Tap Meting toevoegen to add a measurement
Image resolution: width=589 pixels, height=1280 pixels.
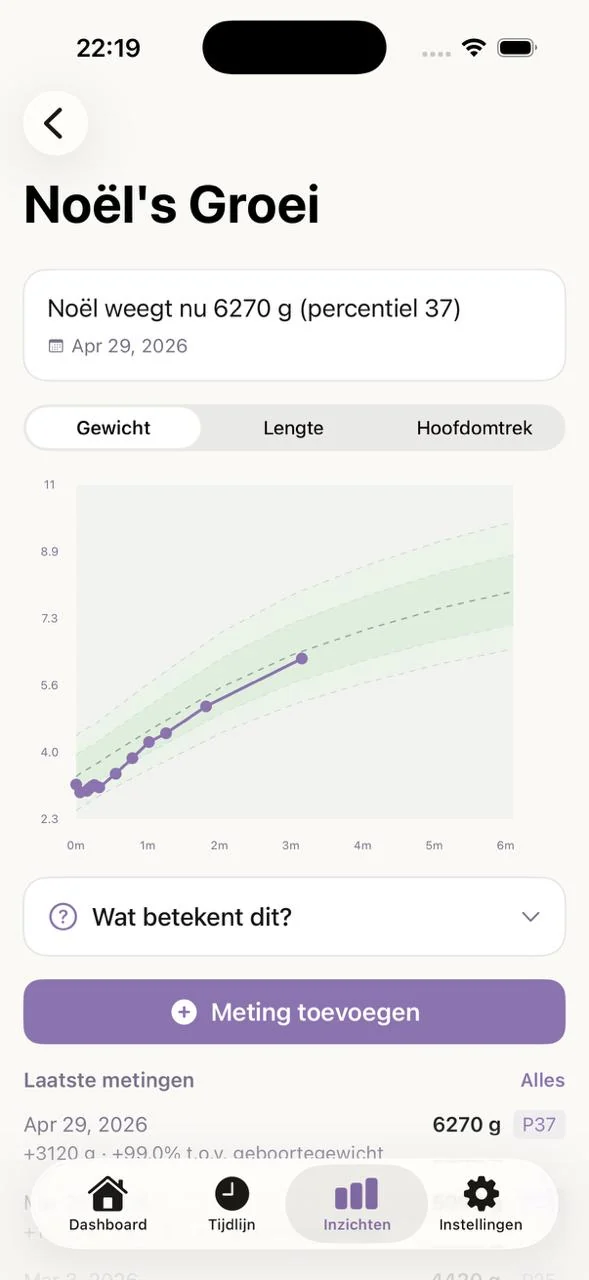pyautogui.click(x=294, y=1012)
